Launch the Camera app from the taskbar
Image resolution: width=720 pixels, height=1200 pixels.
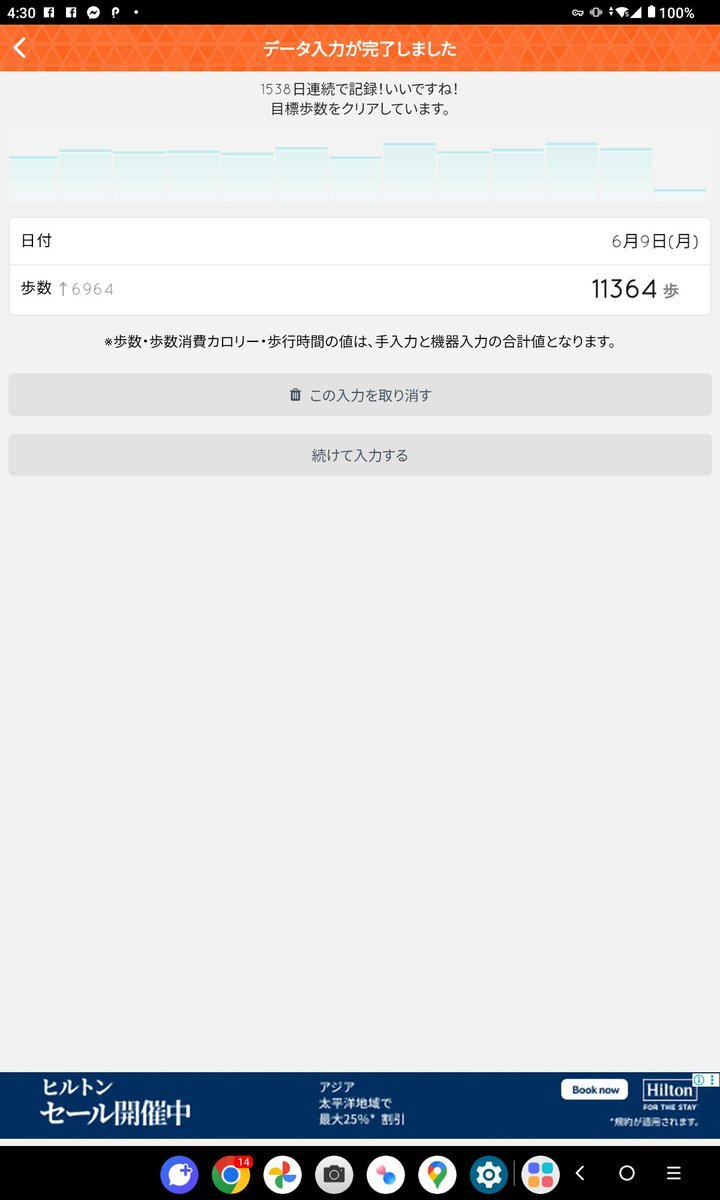pyautogui.click(x=334, y=1174)
